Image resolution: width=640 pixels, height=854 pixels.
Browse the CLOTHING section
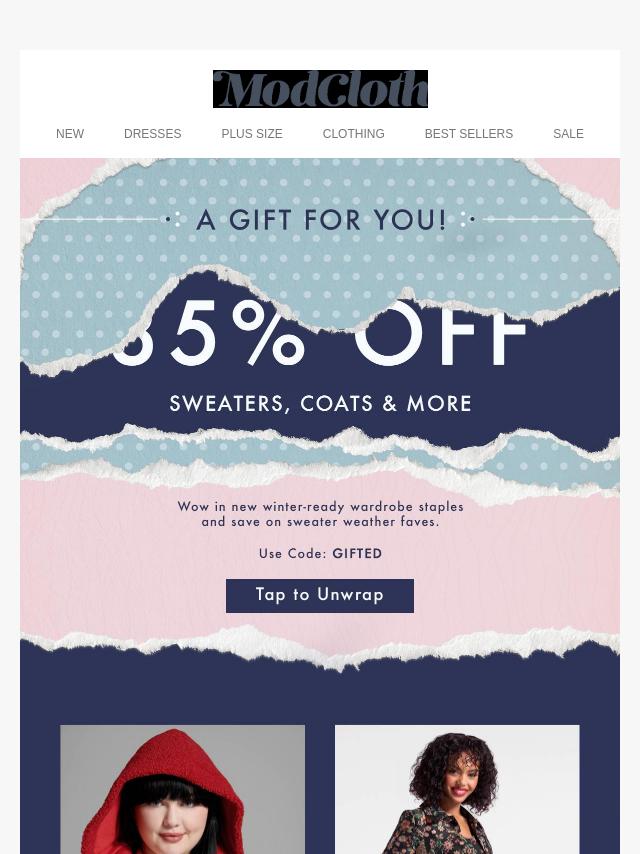[x=353, y=134]
